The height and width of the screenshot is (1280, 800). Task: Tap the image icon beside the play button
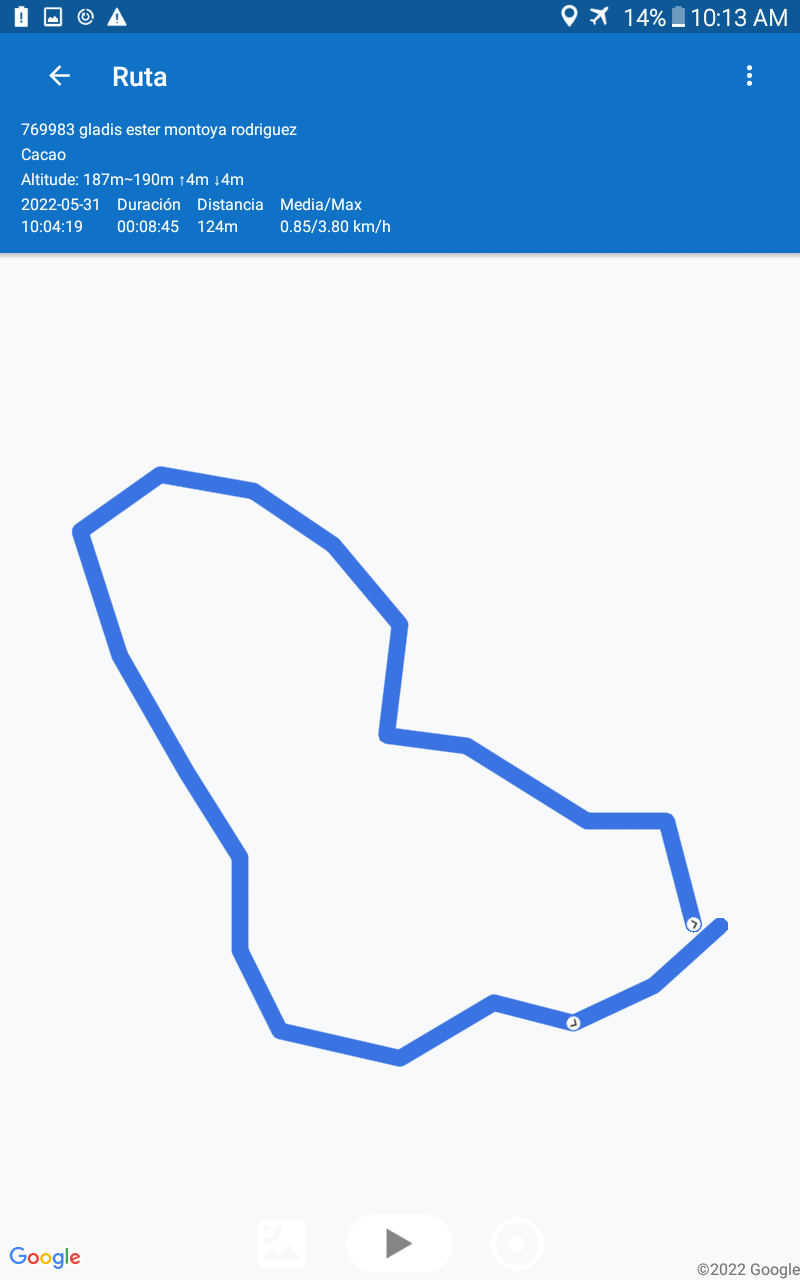282,1244
